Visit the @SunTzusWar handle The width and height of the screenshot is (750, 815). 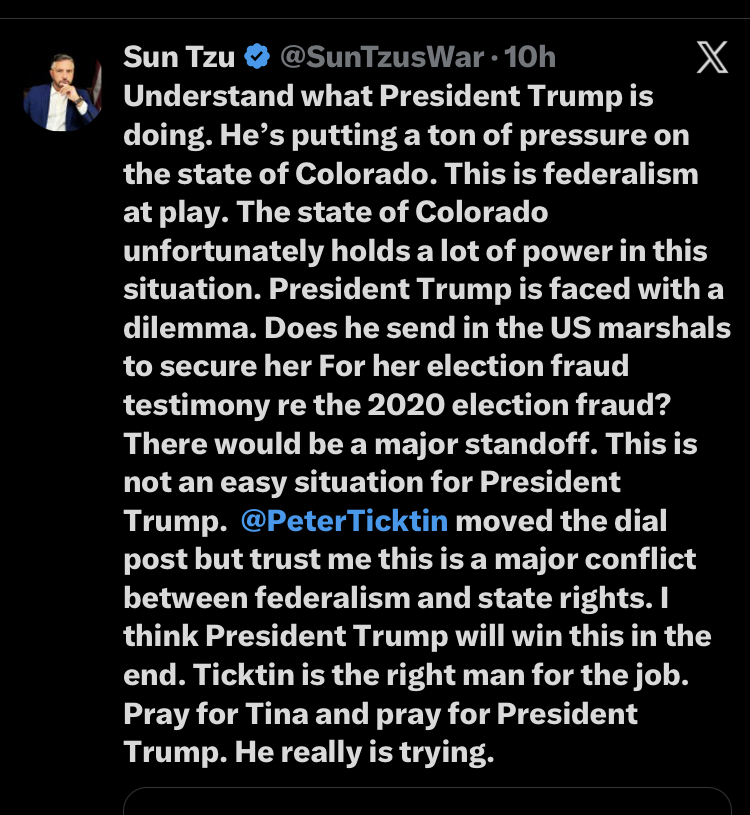383,58
